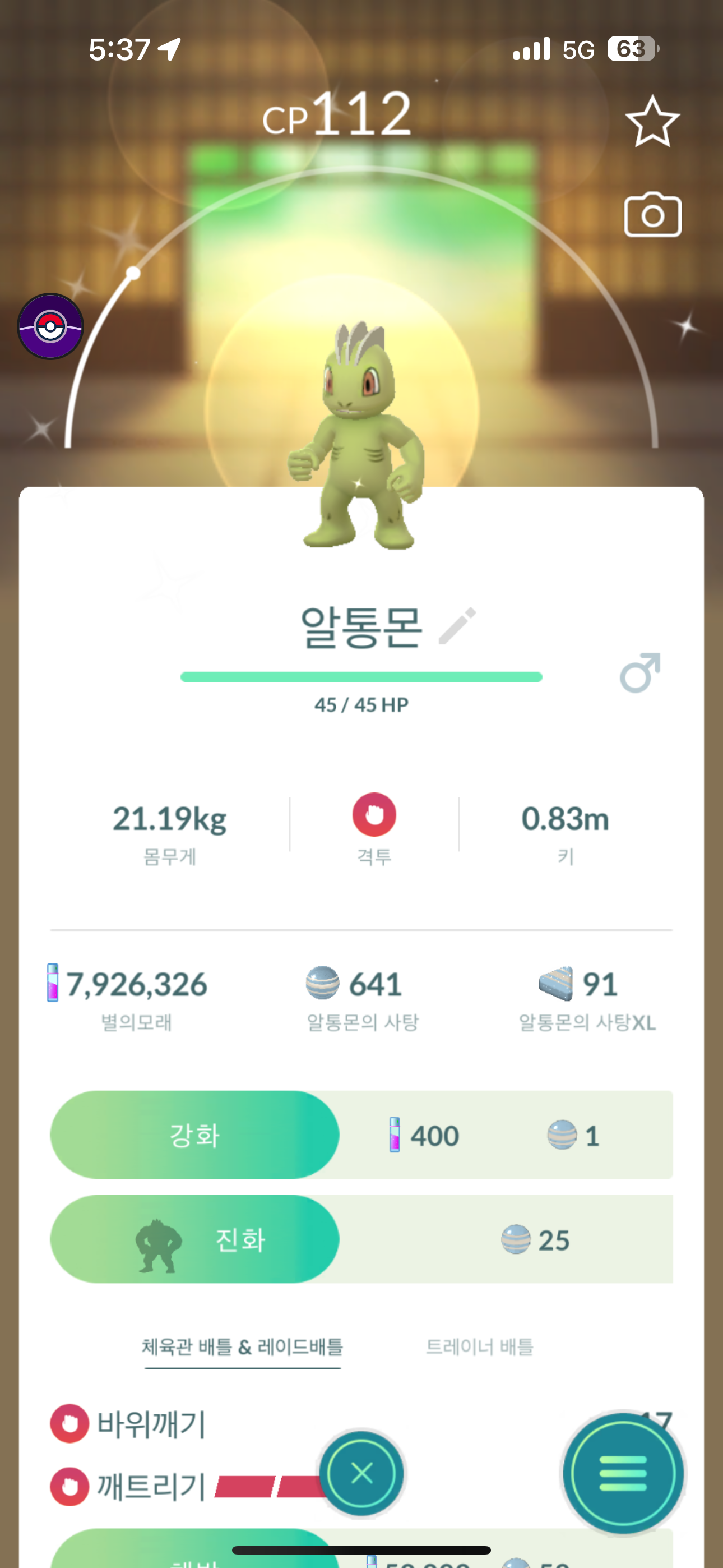Tap 진화 to evolve the Pokémon

point(194,1239)
